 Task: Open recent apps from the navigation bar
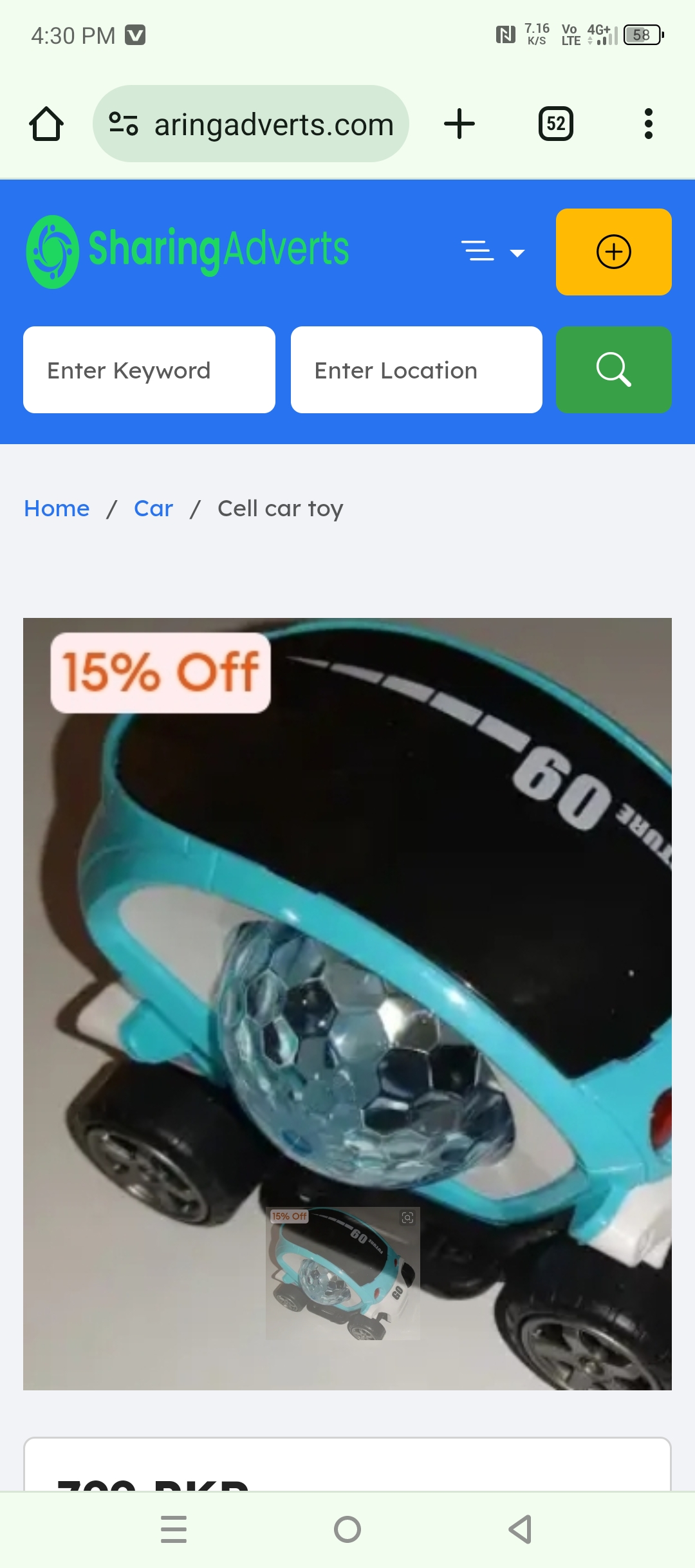click(x=174, y=1529)
